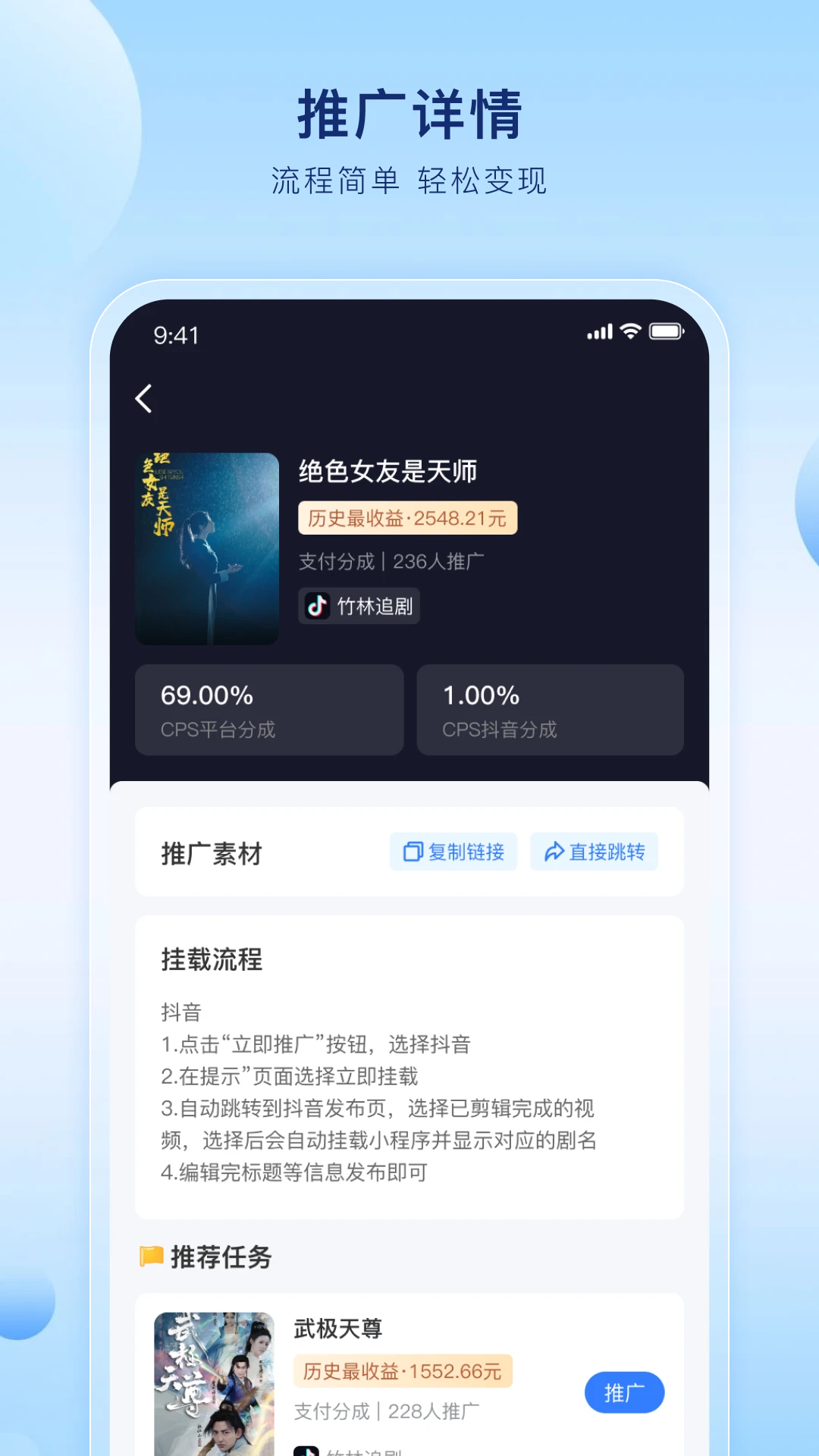The image size is (819, 1456).
Task: Click the 复制链接 button
Action: 453,852
